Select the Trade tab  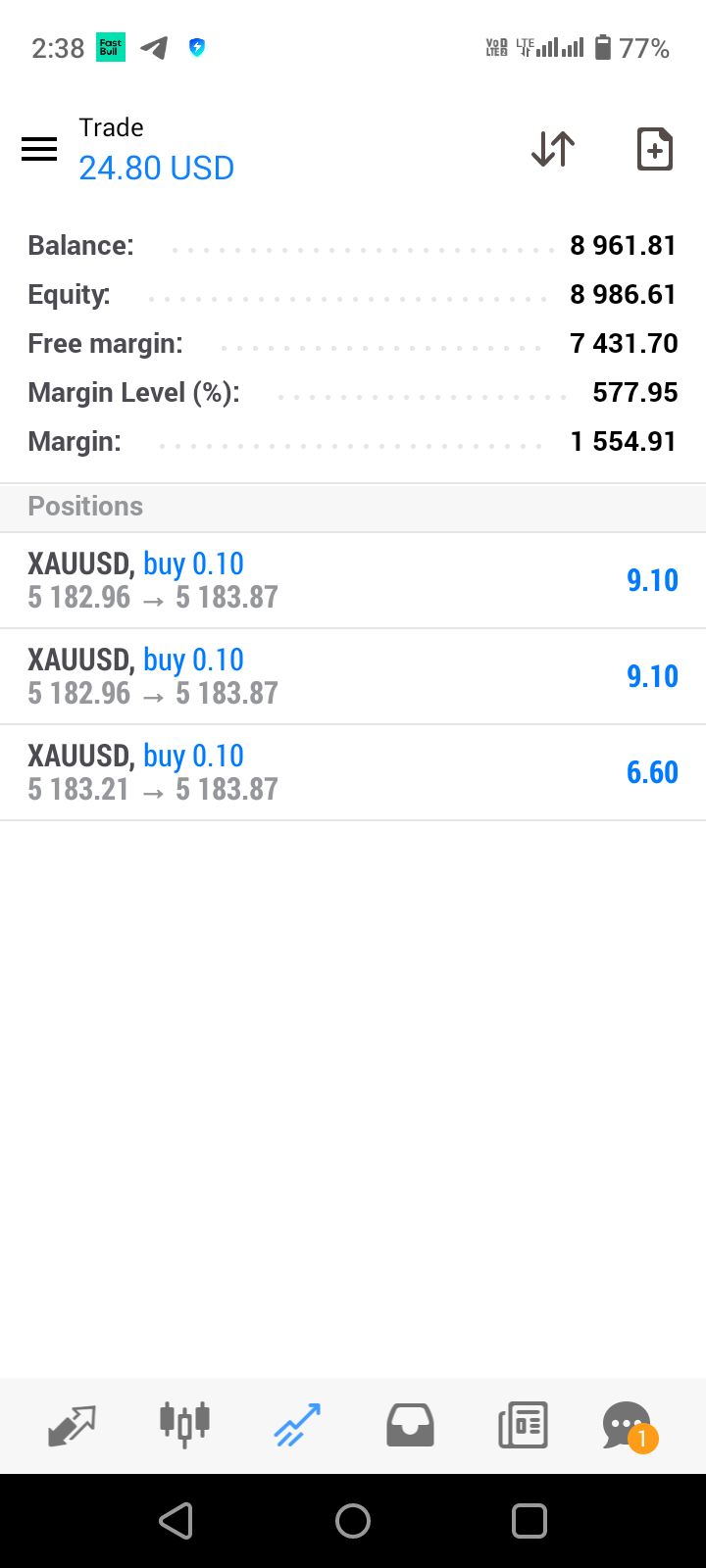(x=297, y=1425)
